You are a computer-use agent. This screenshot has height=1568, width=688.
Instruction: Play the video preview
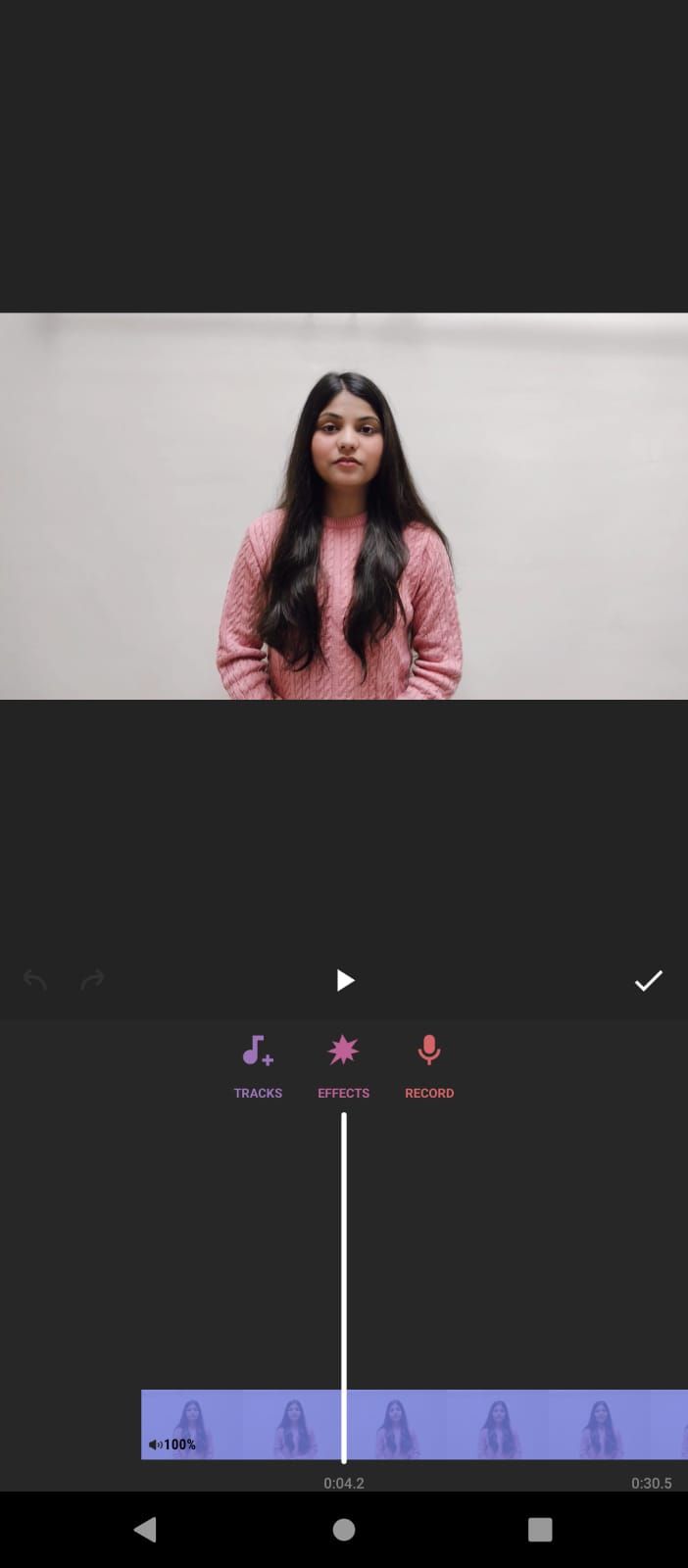(344, 980)
